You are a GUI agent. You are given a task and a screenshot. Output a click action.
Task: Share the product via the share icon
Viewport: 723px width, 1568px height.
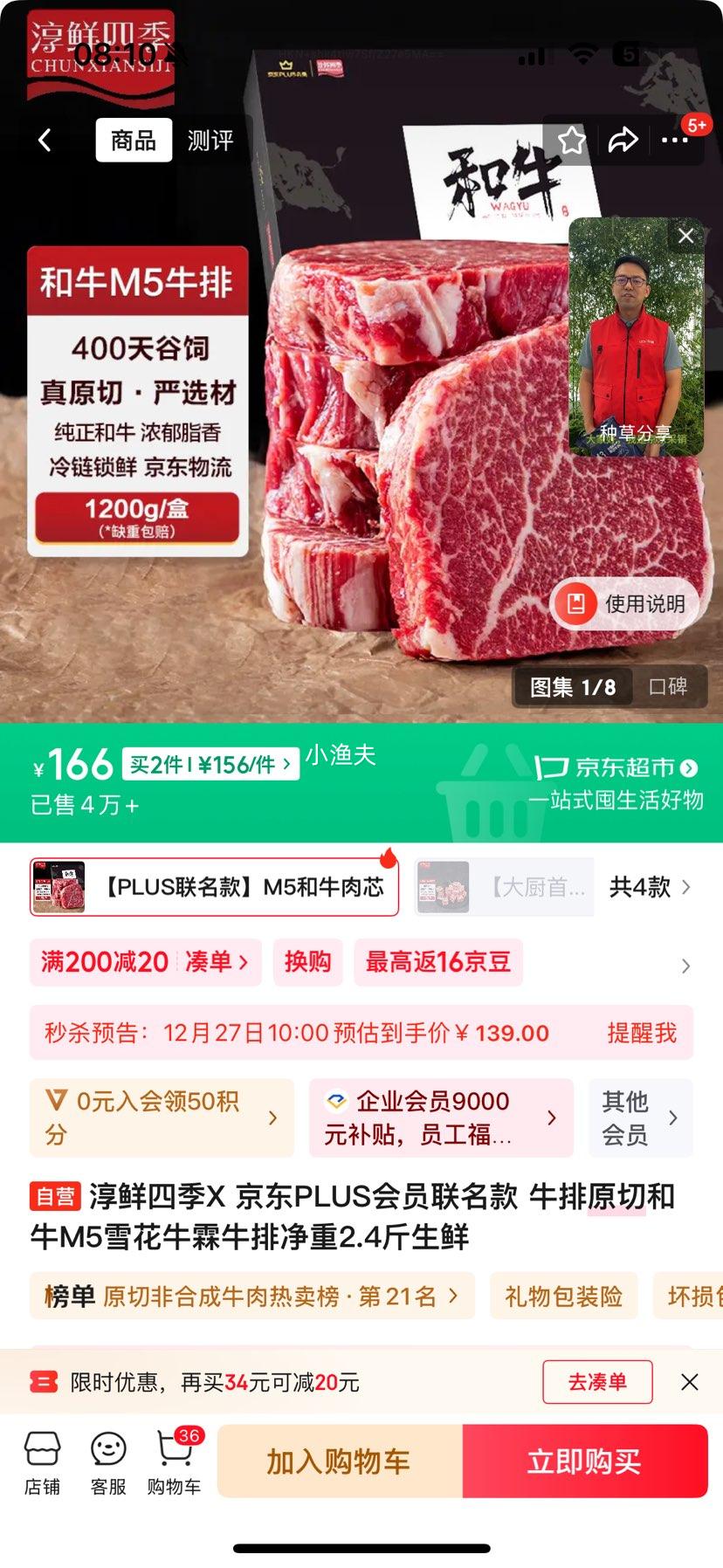623,140
